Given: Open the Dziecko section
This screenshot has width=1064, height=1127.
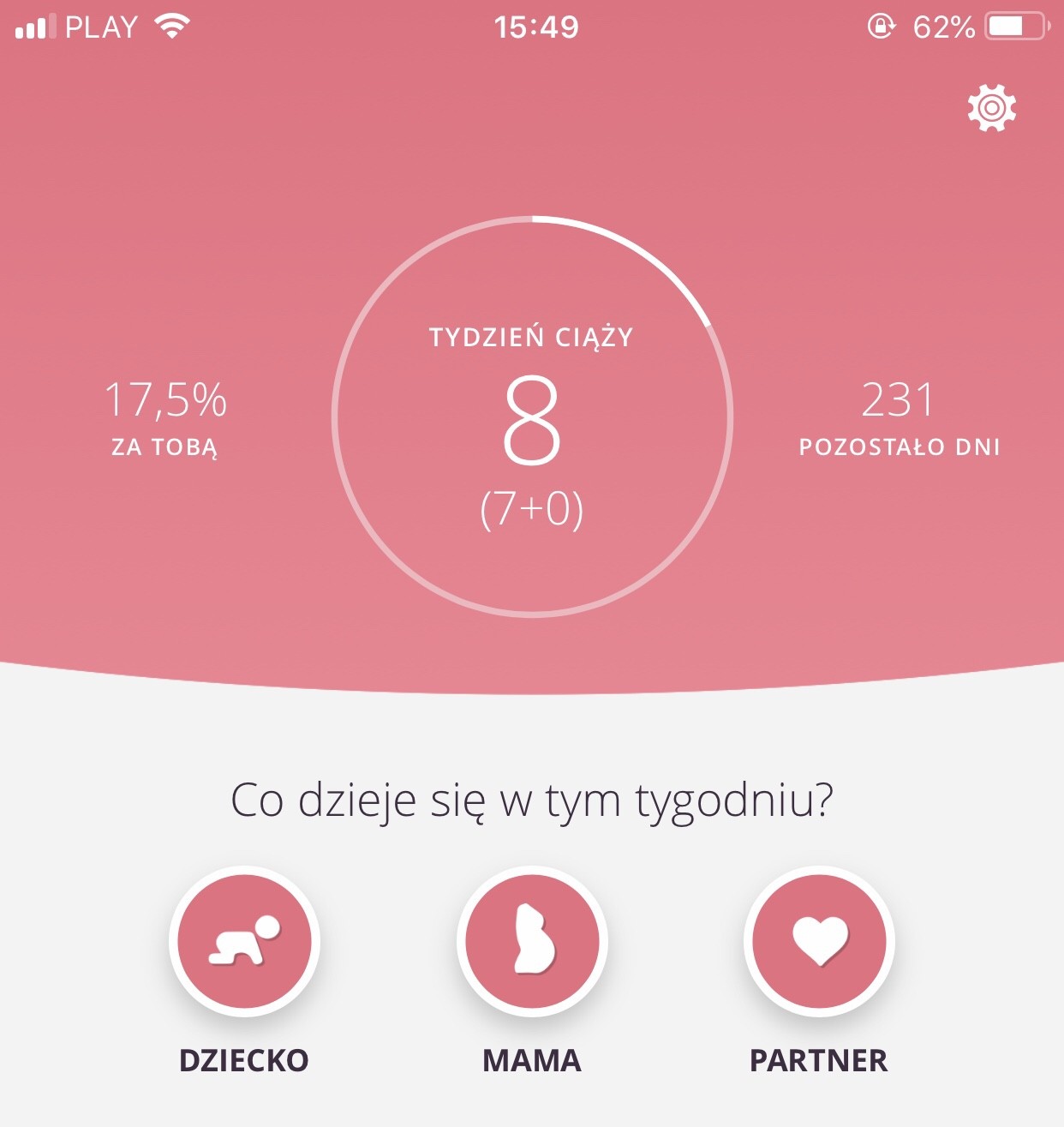Looking at the screenshot, I should tap(245, 941).
